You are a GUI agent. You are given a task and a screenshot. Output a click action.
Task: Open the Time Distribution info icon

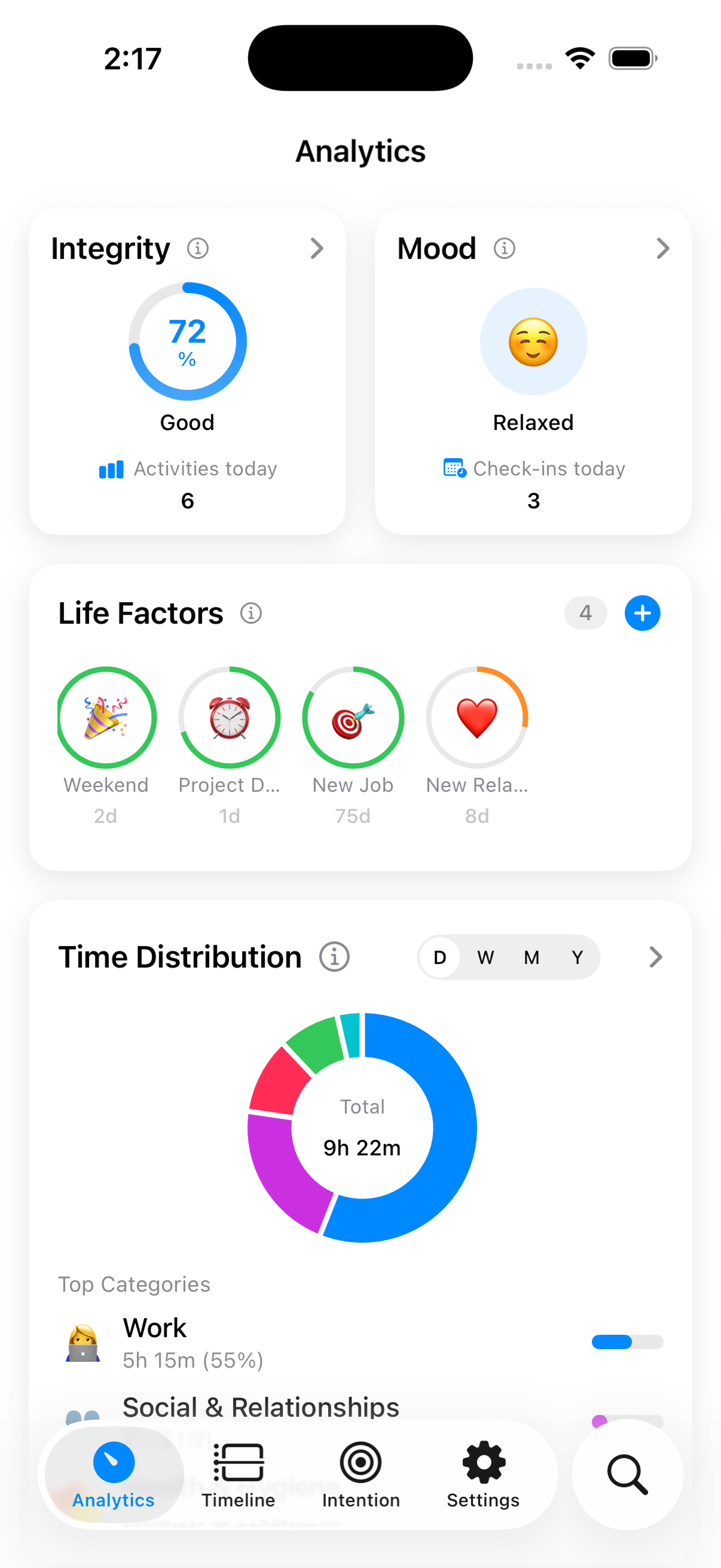(334, 956)
